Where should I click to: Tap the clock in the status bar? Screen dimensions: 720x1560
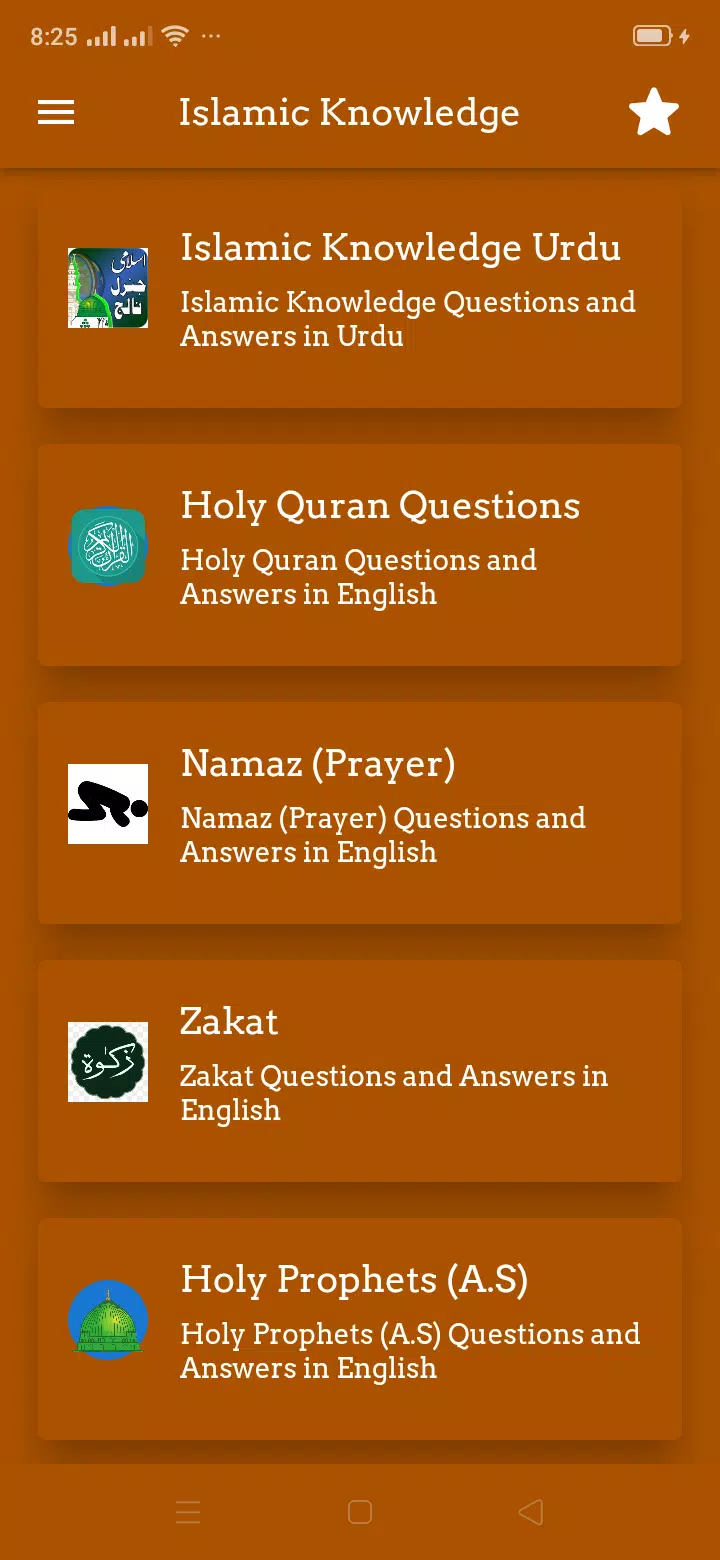tap(55, 36)
